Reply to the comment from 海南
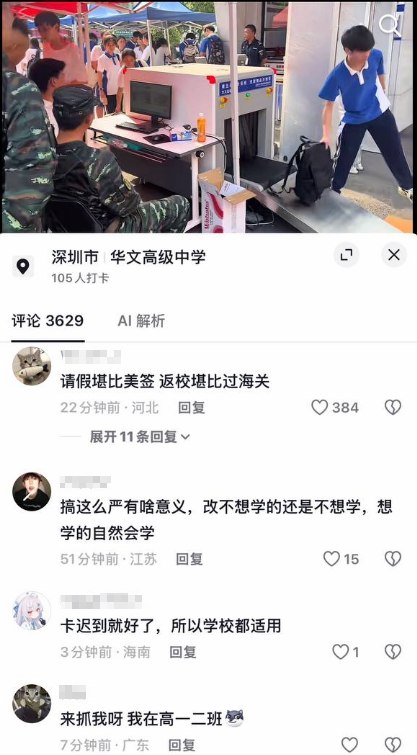This screenshot has height=755, width=417. 183,652
